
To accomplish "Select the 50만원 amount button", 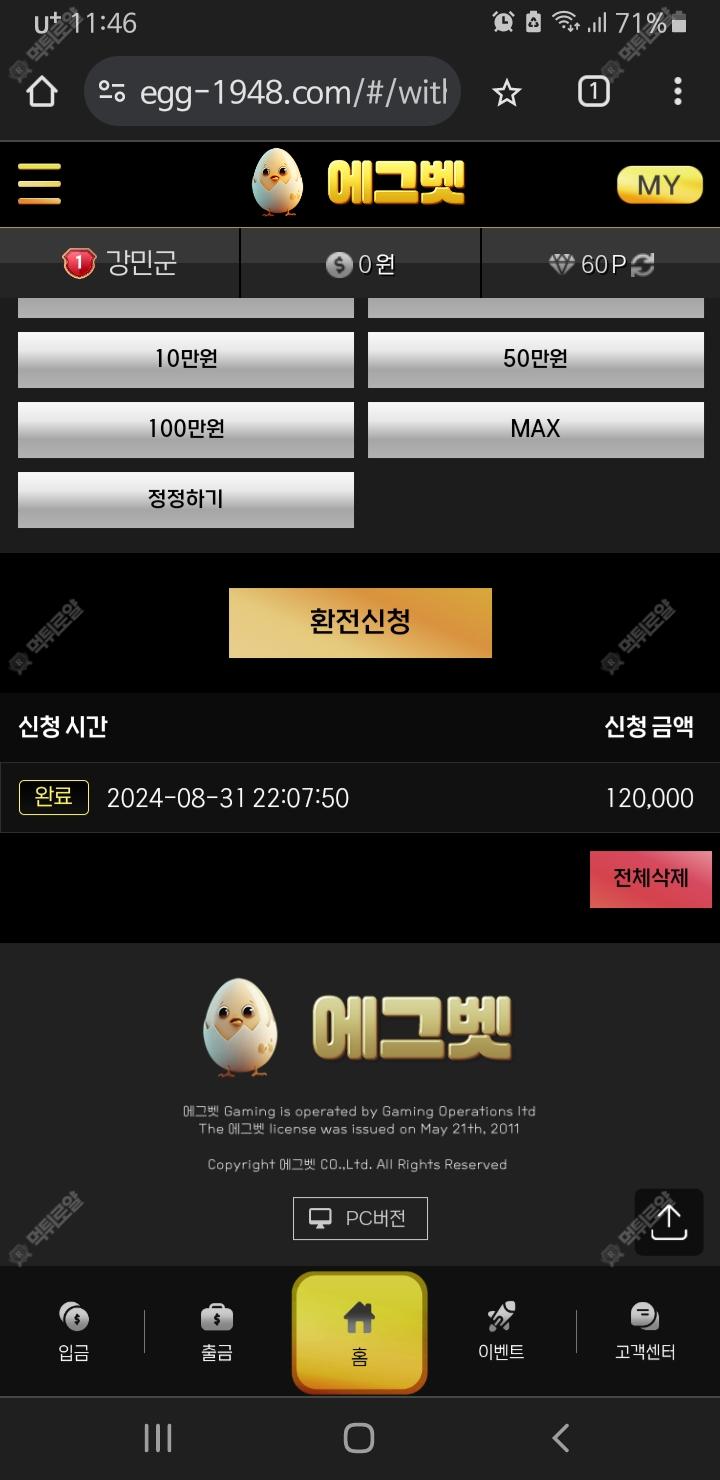I will [535, 359].
